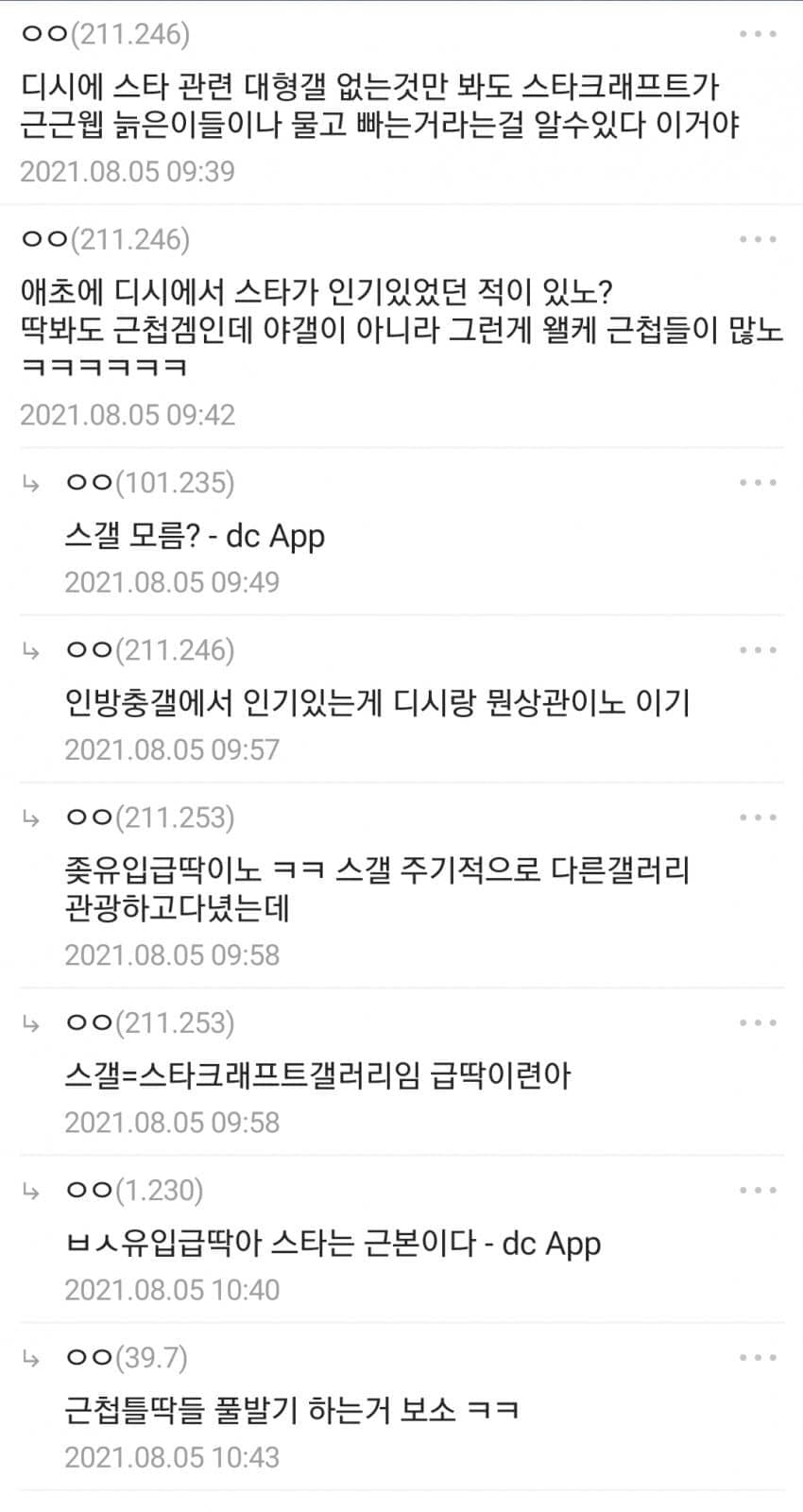Show more options for the '스갤 모름?' reply

coord(758,483)
